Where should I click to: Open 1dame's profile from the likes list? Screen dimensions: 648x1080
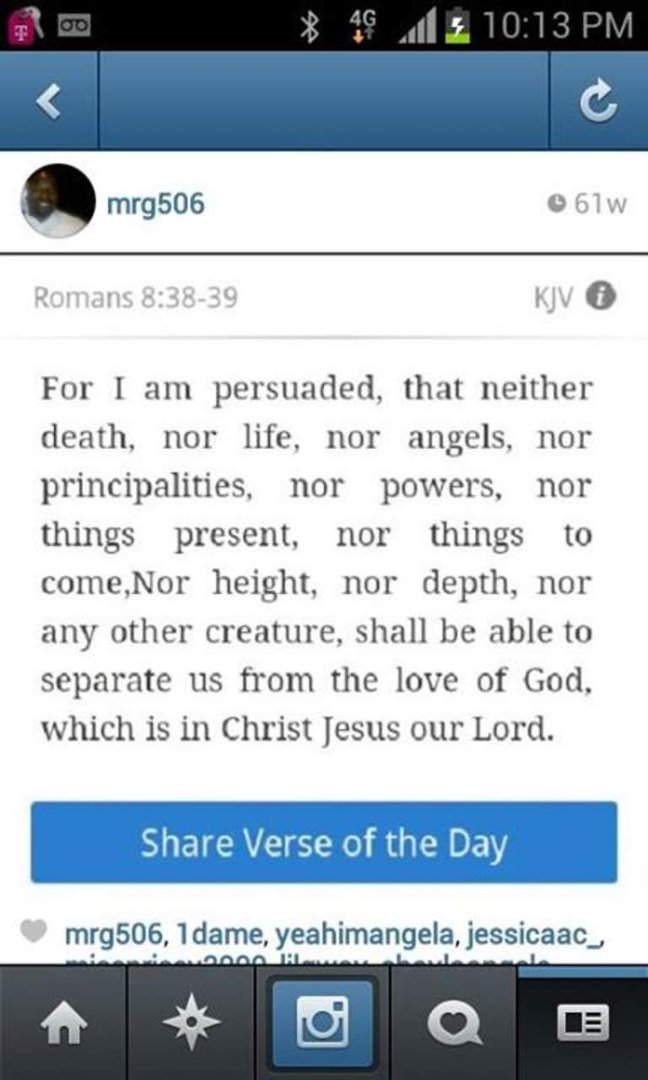(222, 935)
